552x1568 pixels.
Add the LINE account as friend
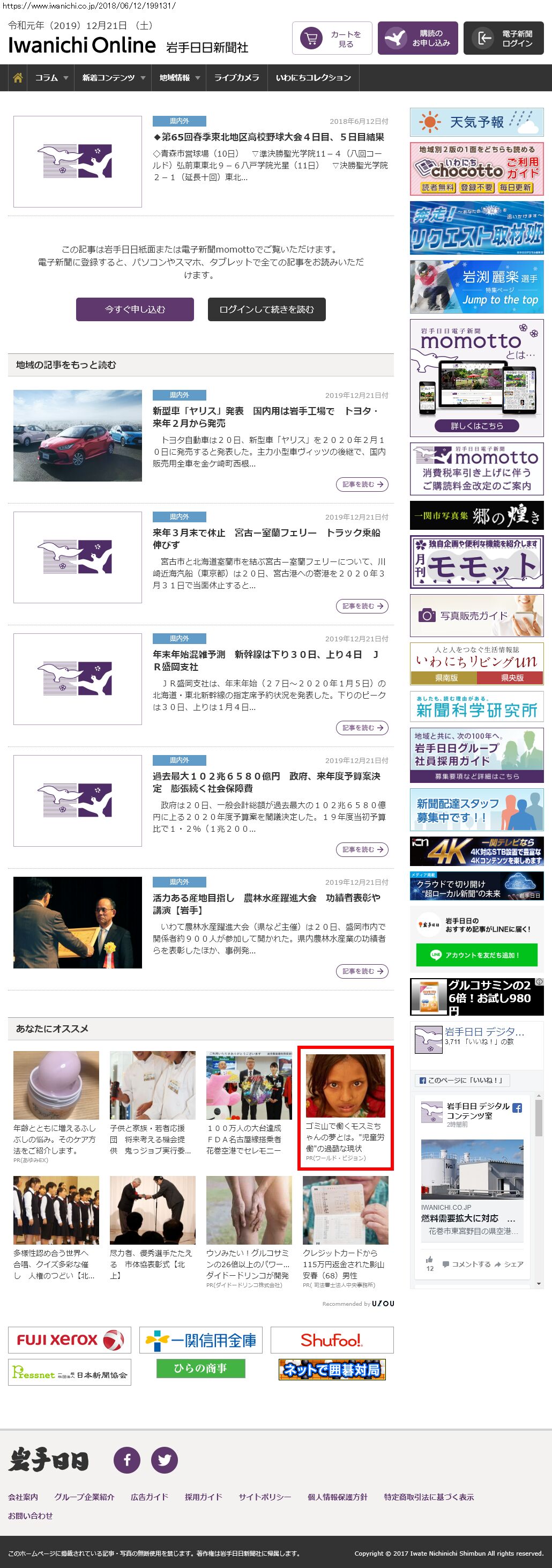tap(476, 955)
